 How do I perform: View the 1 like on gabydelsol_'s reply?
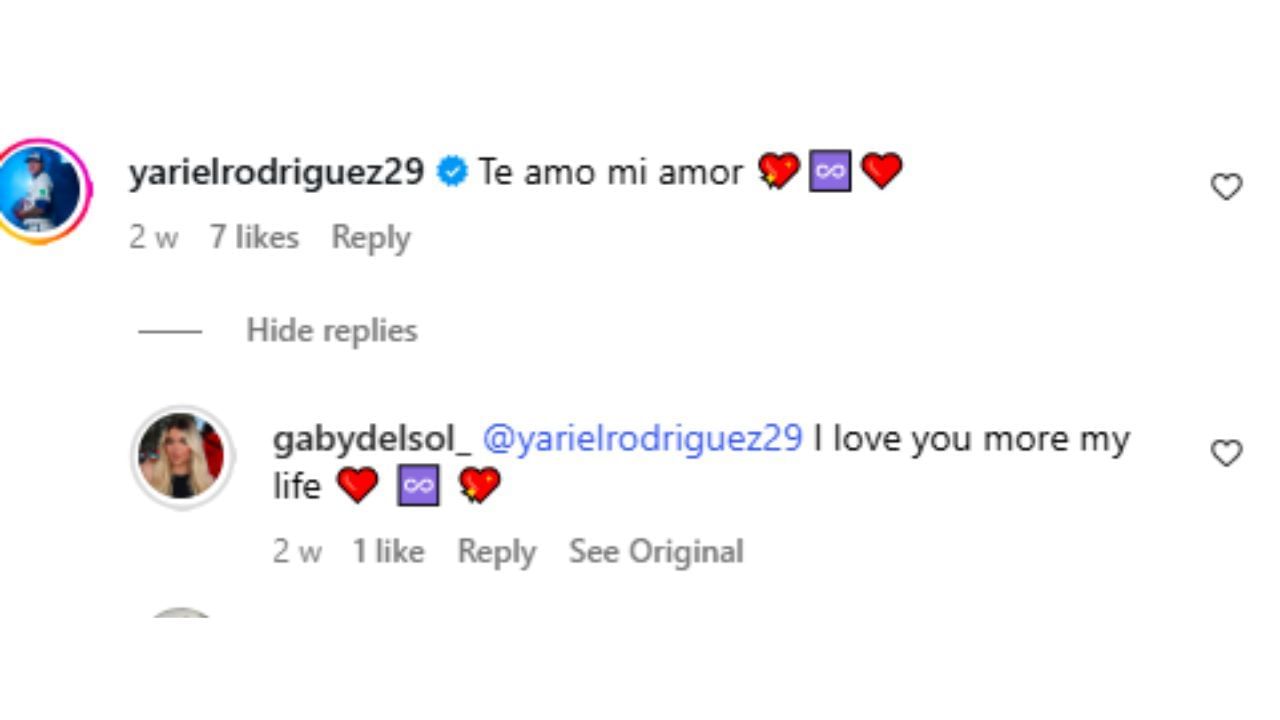click(388, 552)
